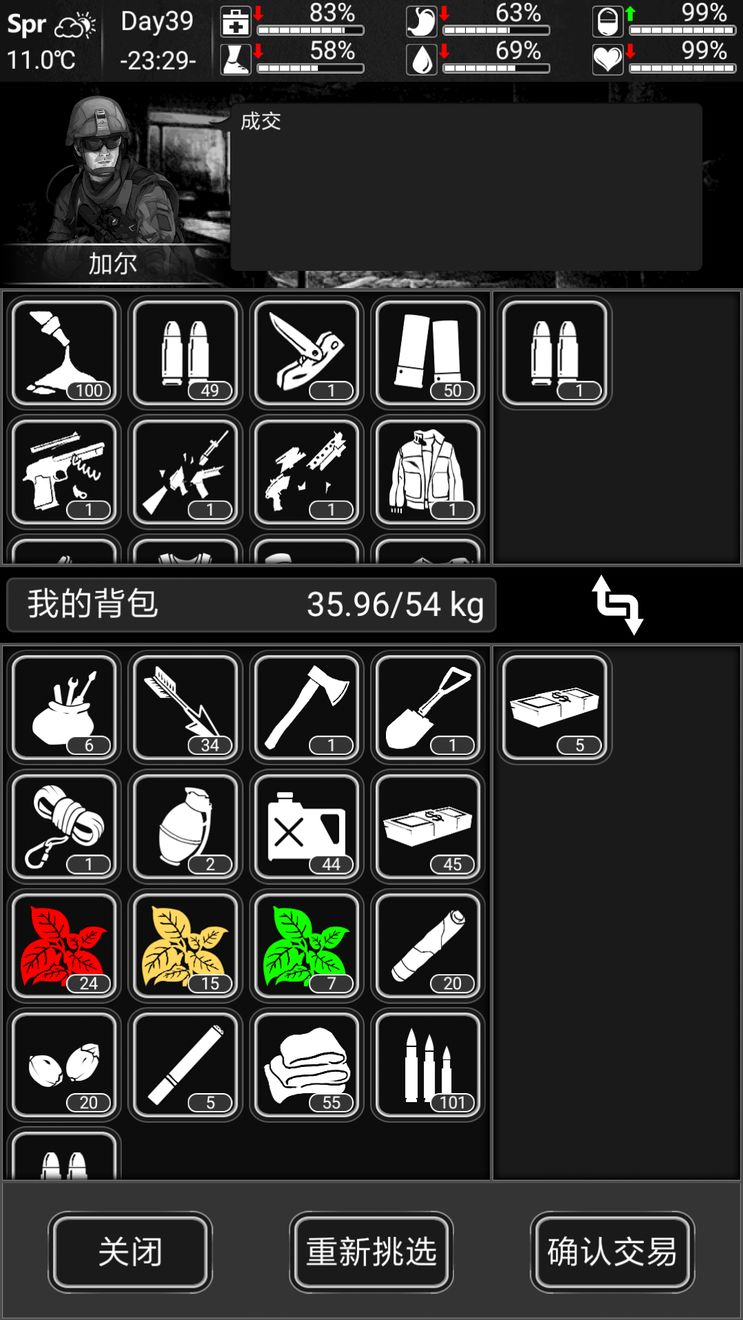Viewport: 743px width, 1320px height.
Task: Choose the trader's pistol parts item
Action: click(x=65, y=472)
